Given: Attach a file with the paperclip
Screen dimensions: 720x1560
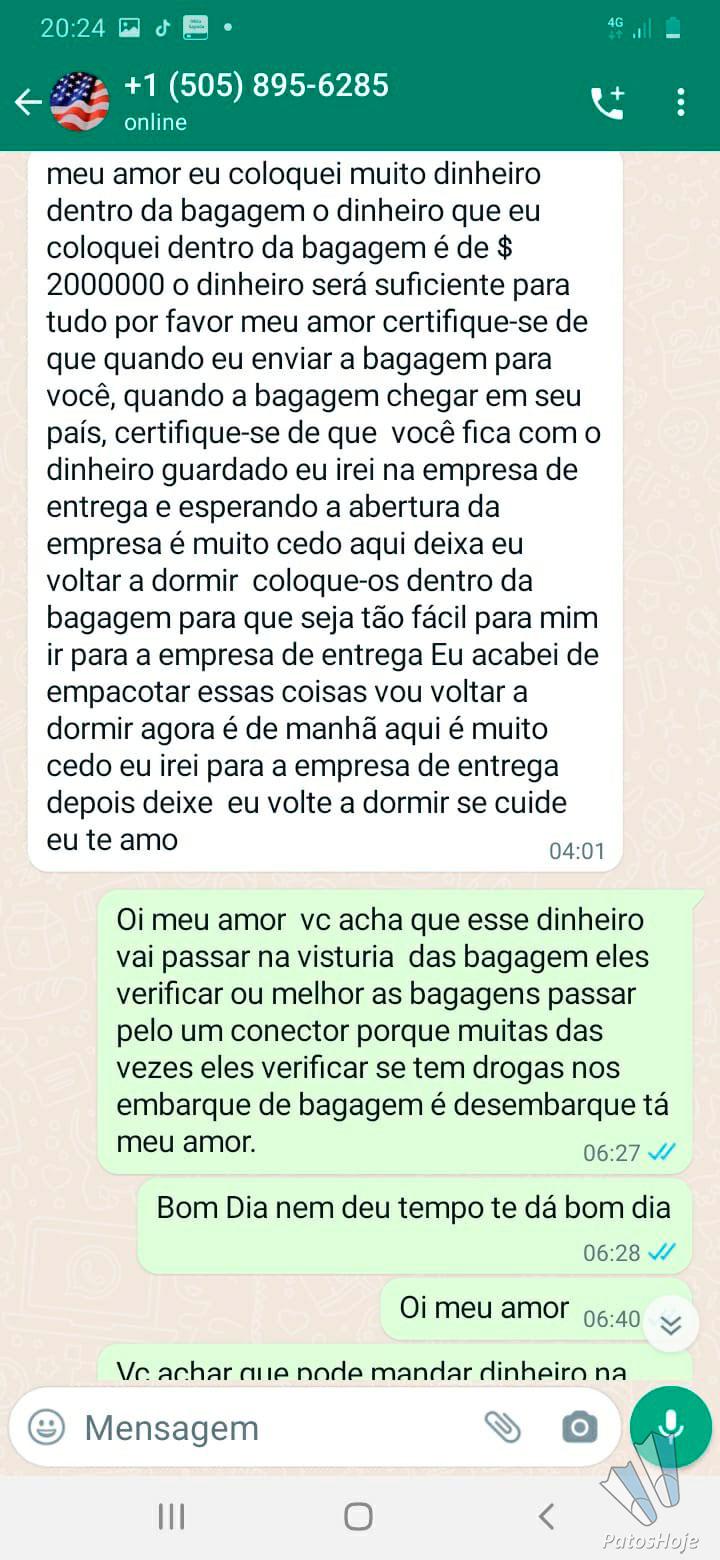Looking at the screenshot, I should [502, 1427].
